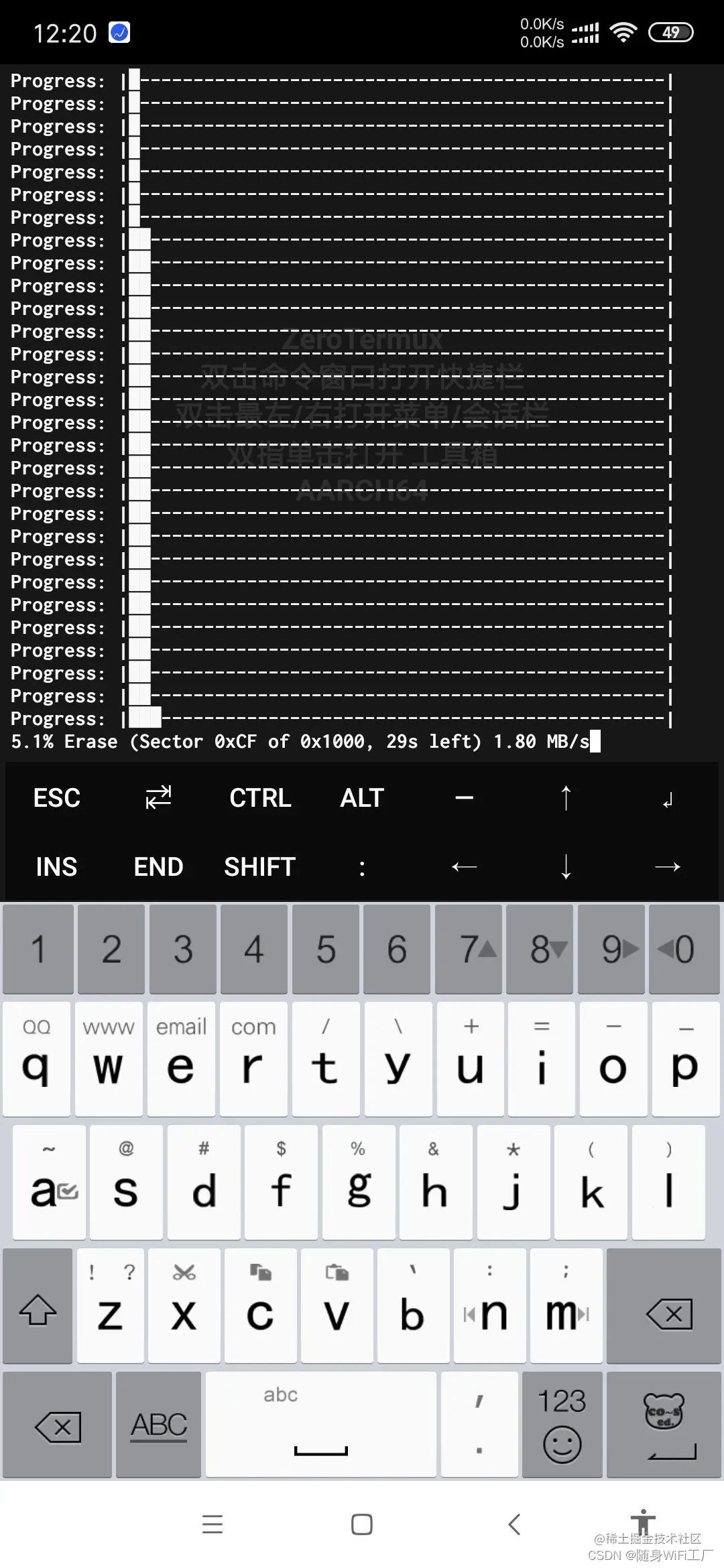Tap the keyboard shift arrow key
The width and height of the screenshot is (724, 1568).
click(38, 1306)
